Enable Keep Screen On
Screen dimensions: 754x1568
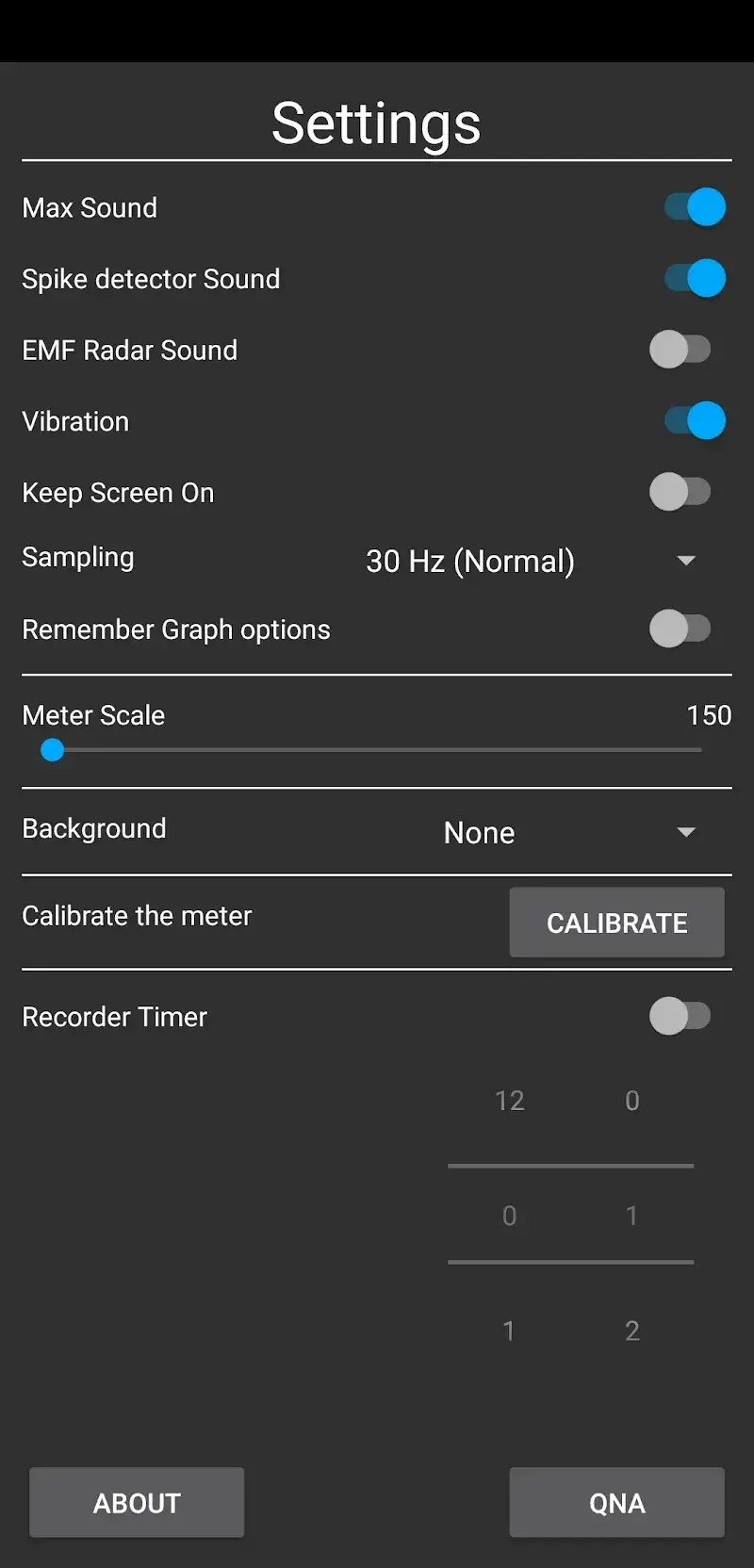click(x=682, y=492)
